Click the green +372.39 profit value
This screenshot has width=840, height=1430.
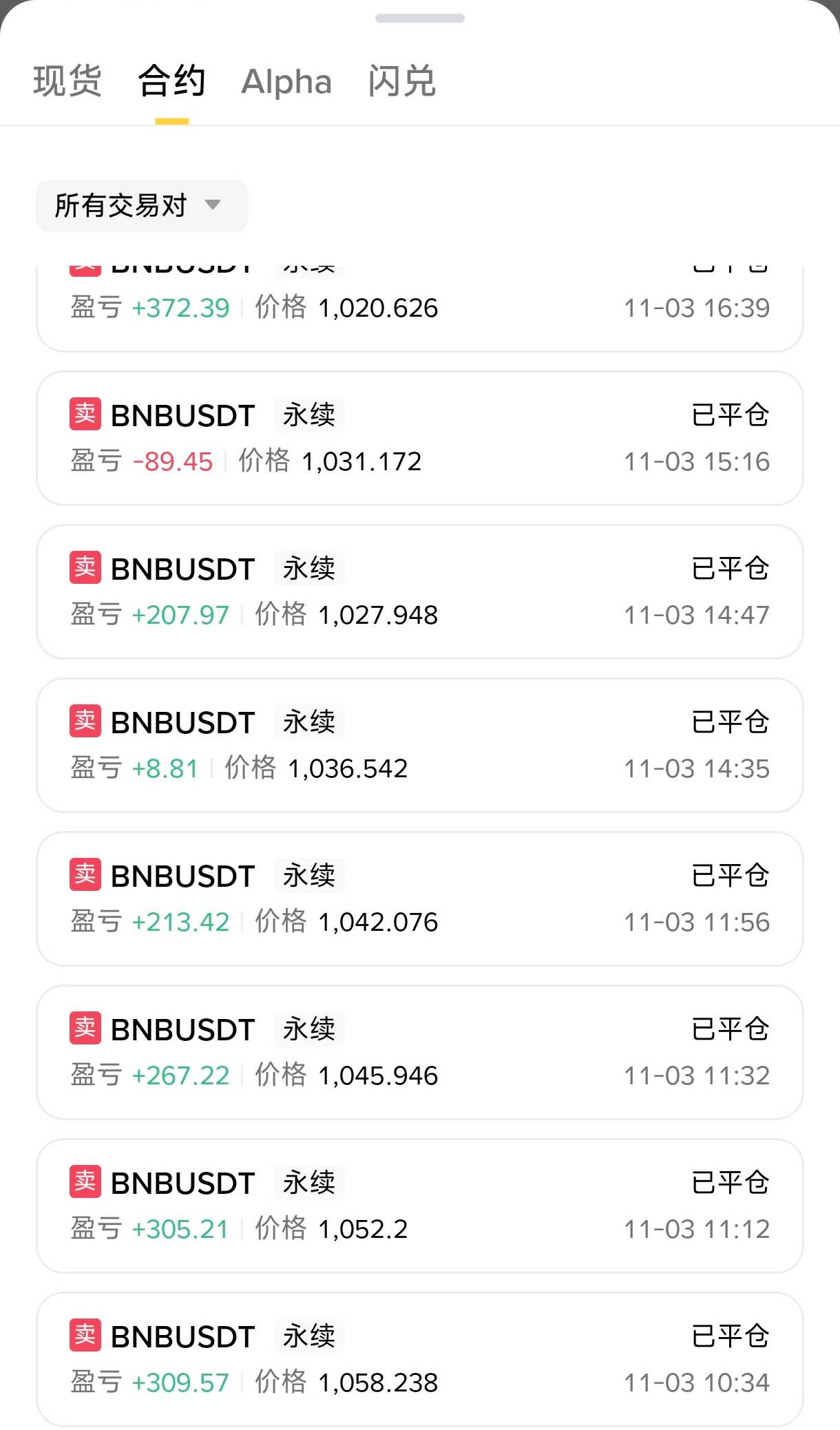(x=181, y=308)
